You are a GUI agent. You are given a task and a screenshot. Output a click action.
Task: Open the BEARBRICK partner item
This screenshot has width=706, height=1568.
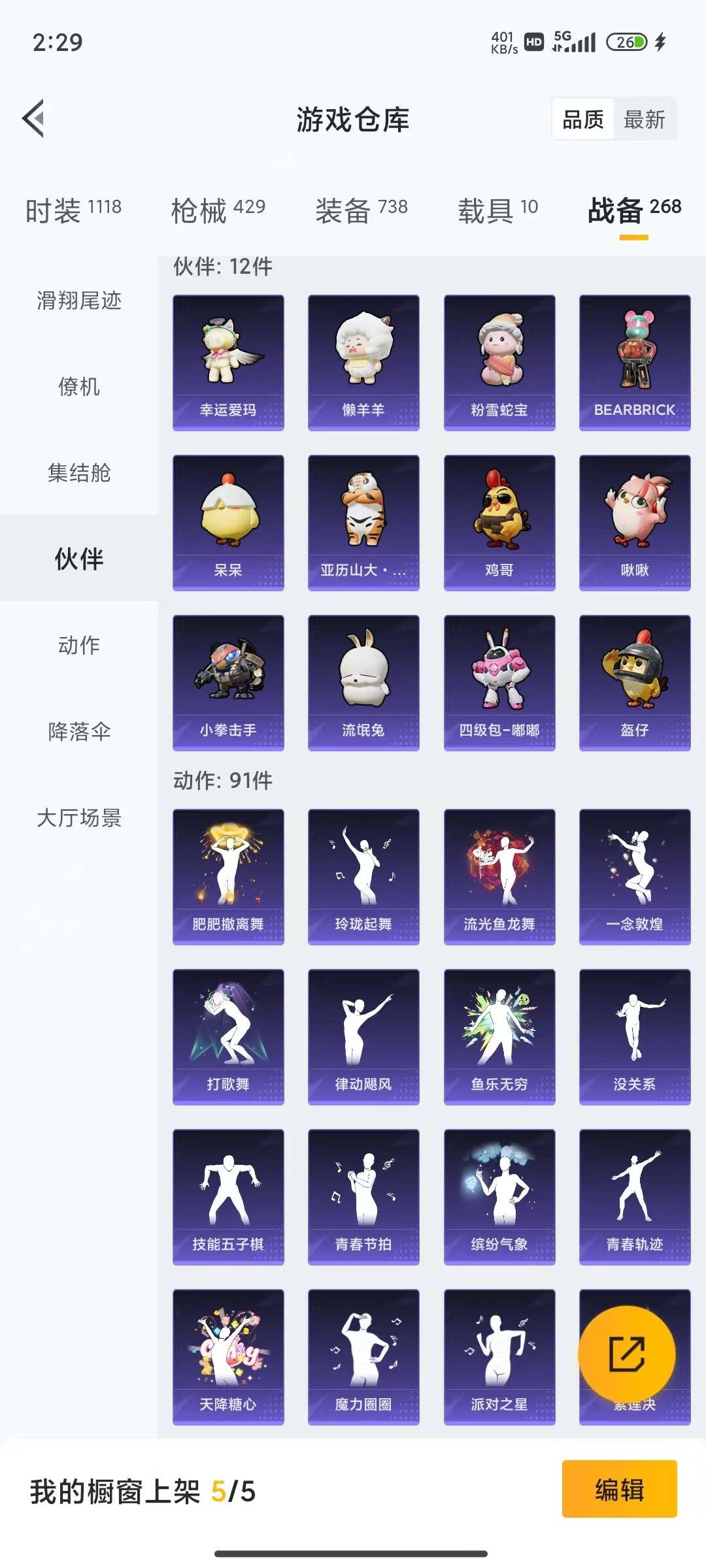[x=633, y=363]
